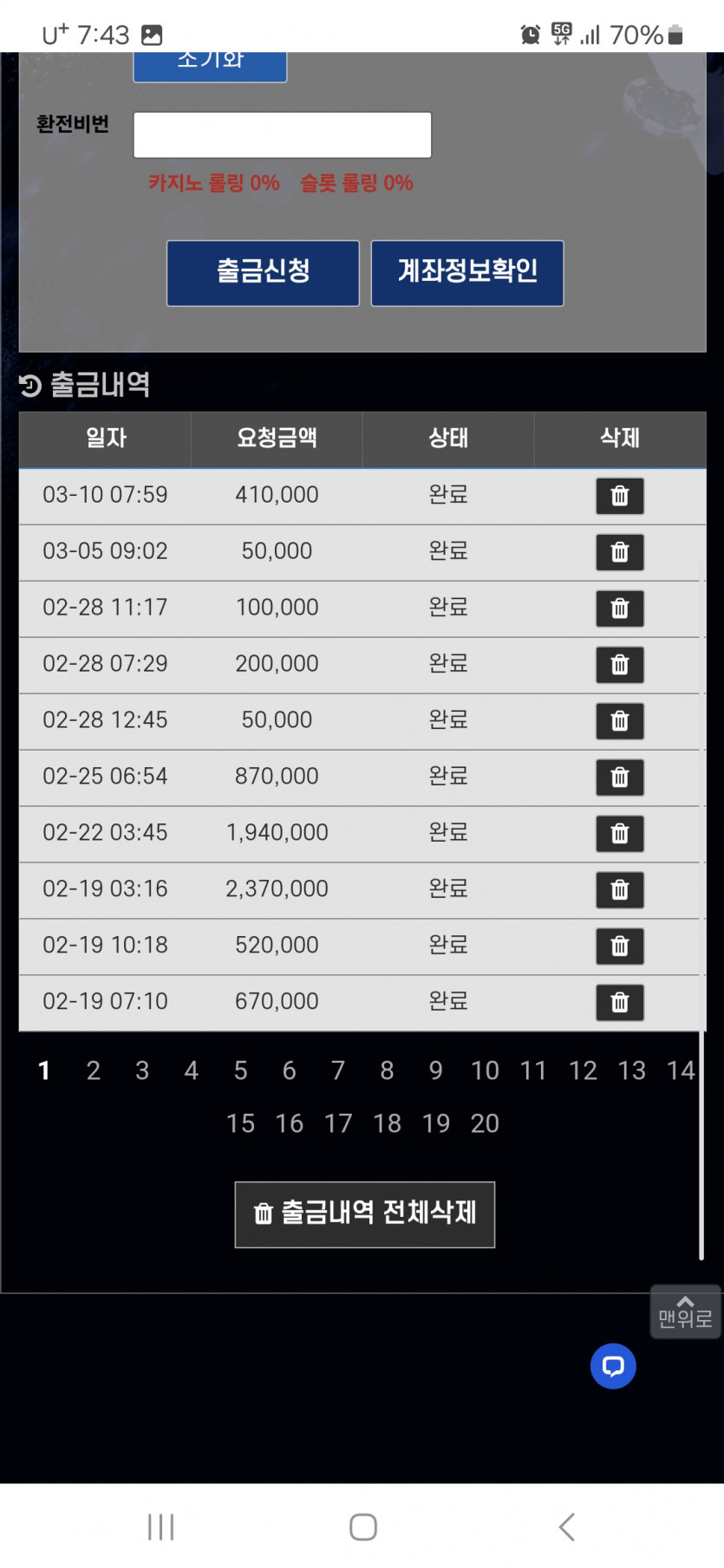Tap 출금내역 전체삭제 to delete all
724x1568 pixels.
click(364, 1214)
